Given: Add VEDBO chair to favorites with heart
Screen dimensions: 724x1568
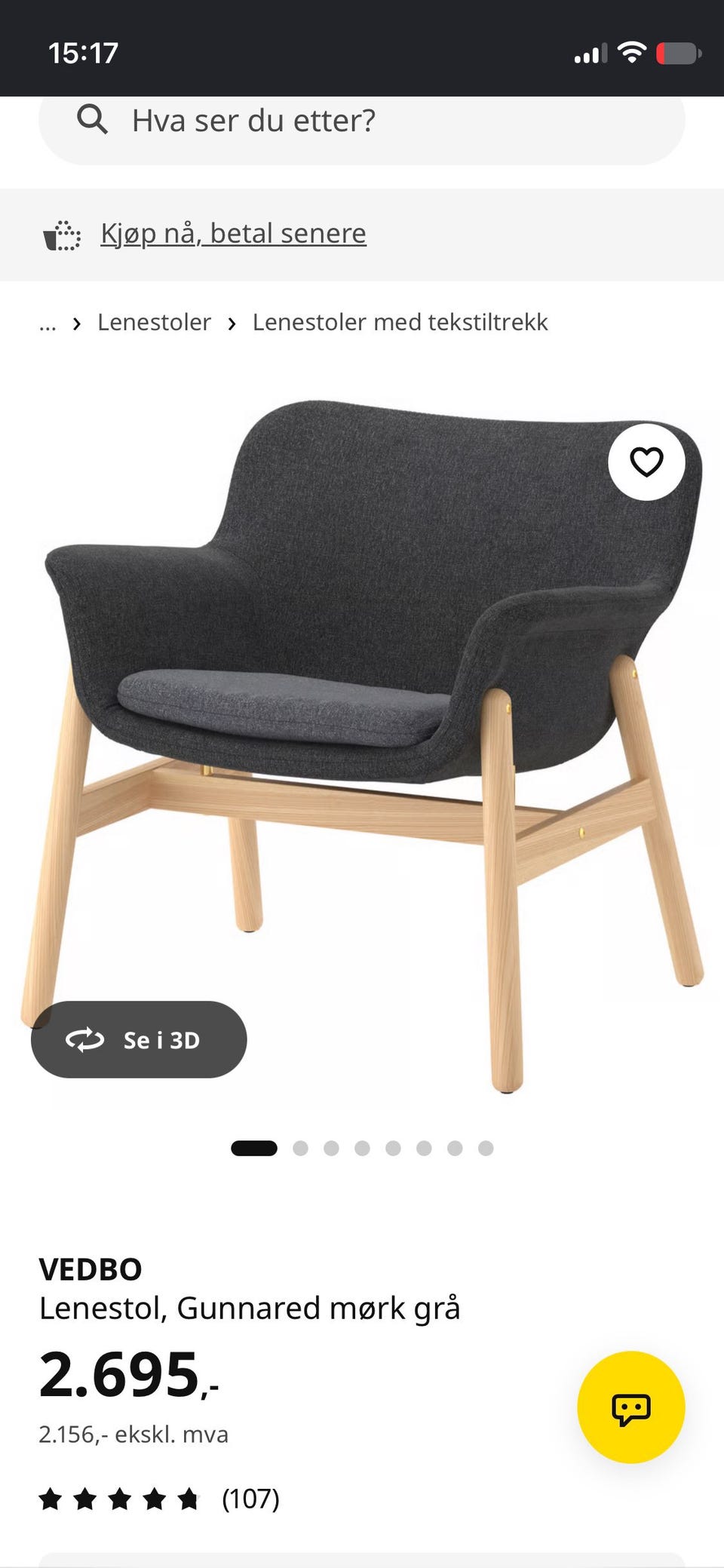Looking at the screenshot, I should click(x=646, y=462).
